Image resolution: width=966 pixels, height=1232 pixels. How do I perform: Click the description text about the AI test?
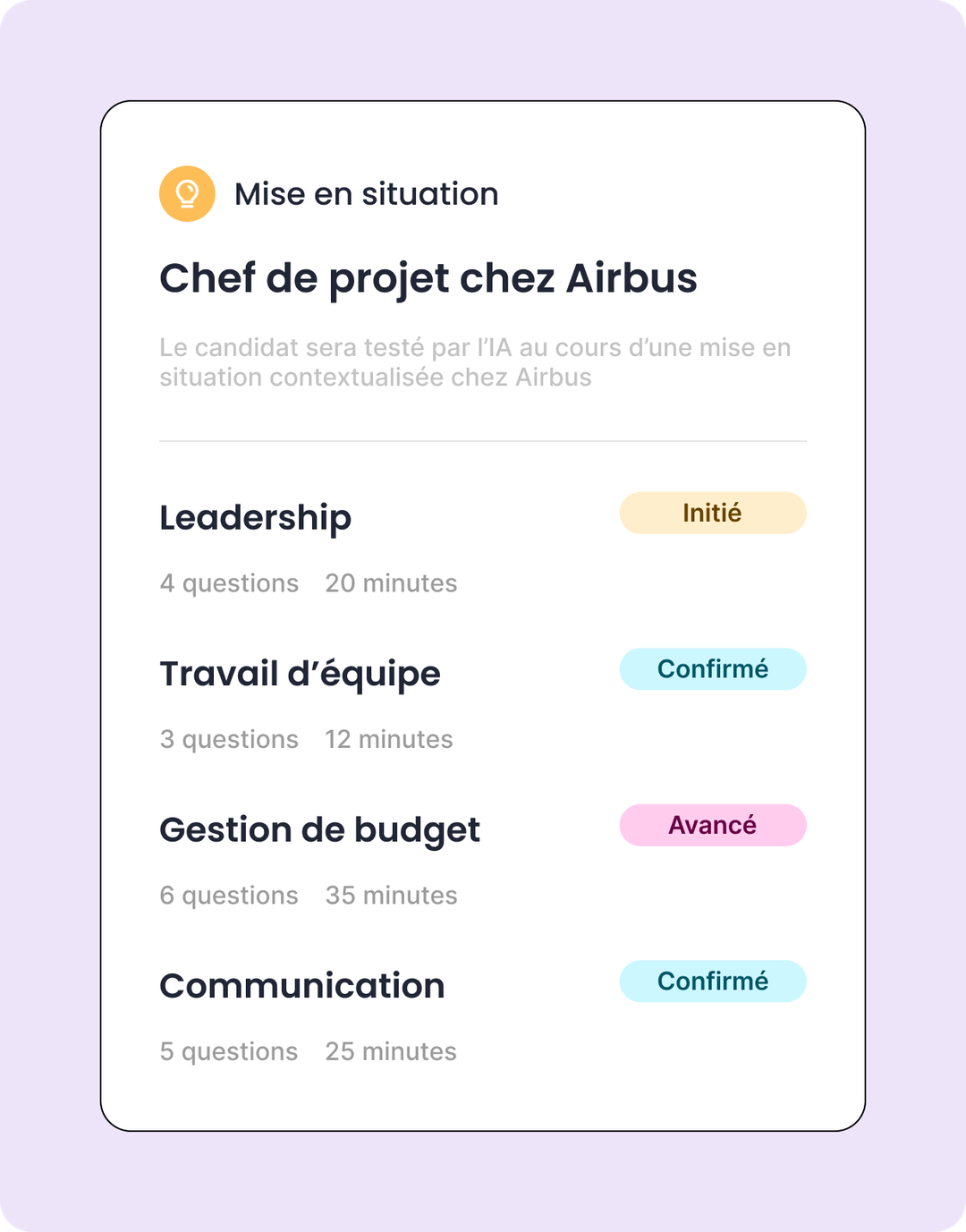tap(474, 361)
